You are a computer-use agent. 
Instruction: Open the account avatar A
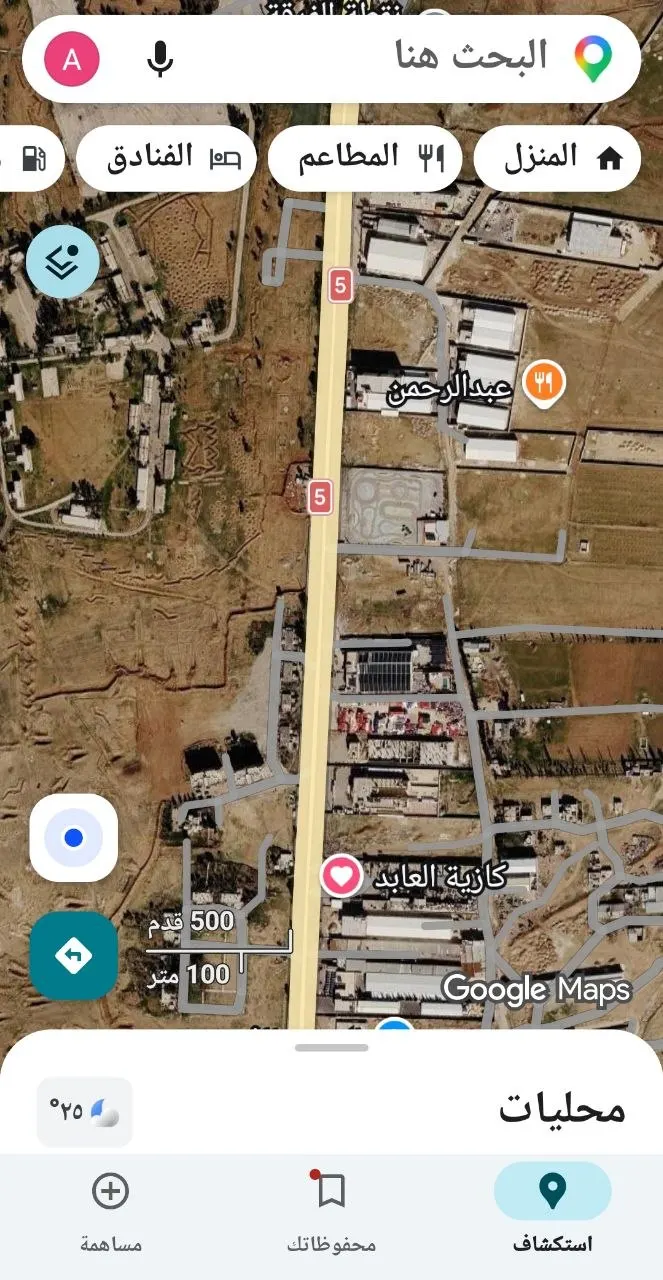[72, 59]
